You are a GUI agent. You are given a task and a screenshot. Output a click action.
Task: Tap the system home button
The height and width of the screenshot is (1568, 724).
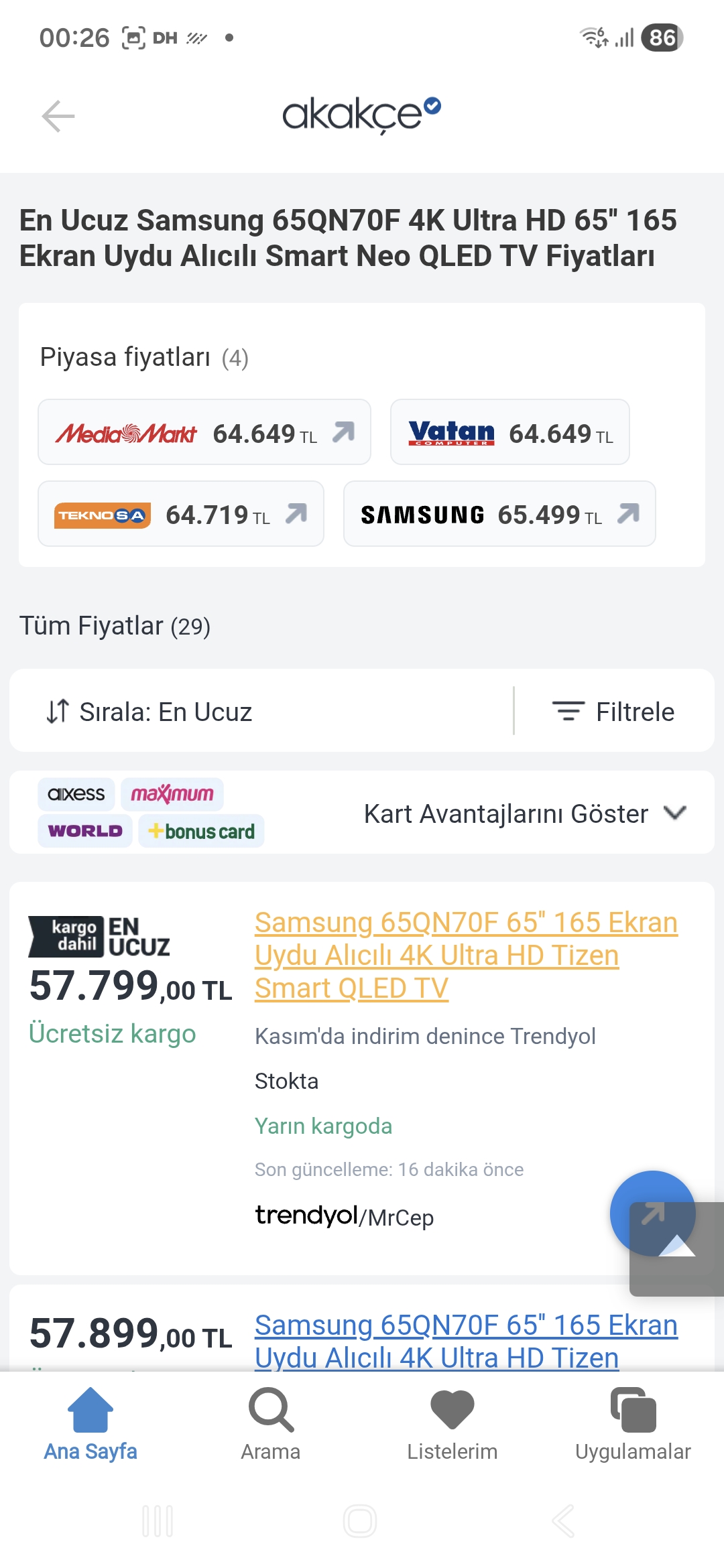pyautogui.click(x=360, y=1521)
